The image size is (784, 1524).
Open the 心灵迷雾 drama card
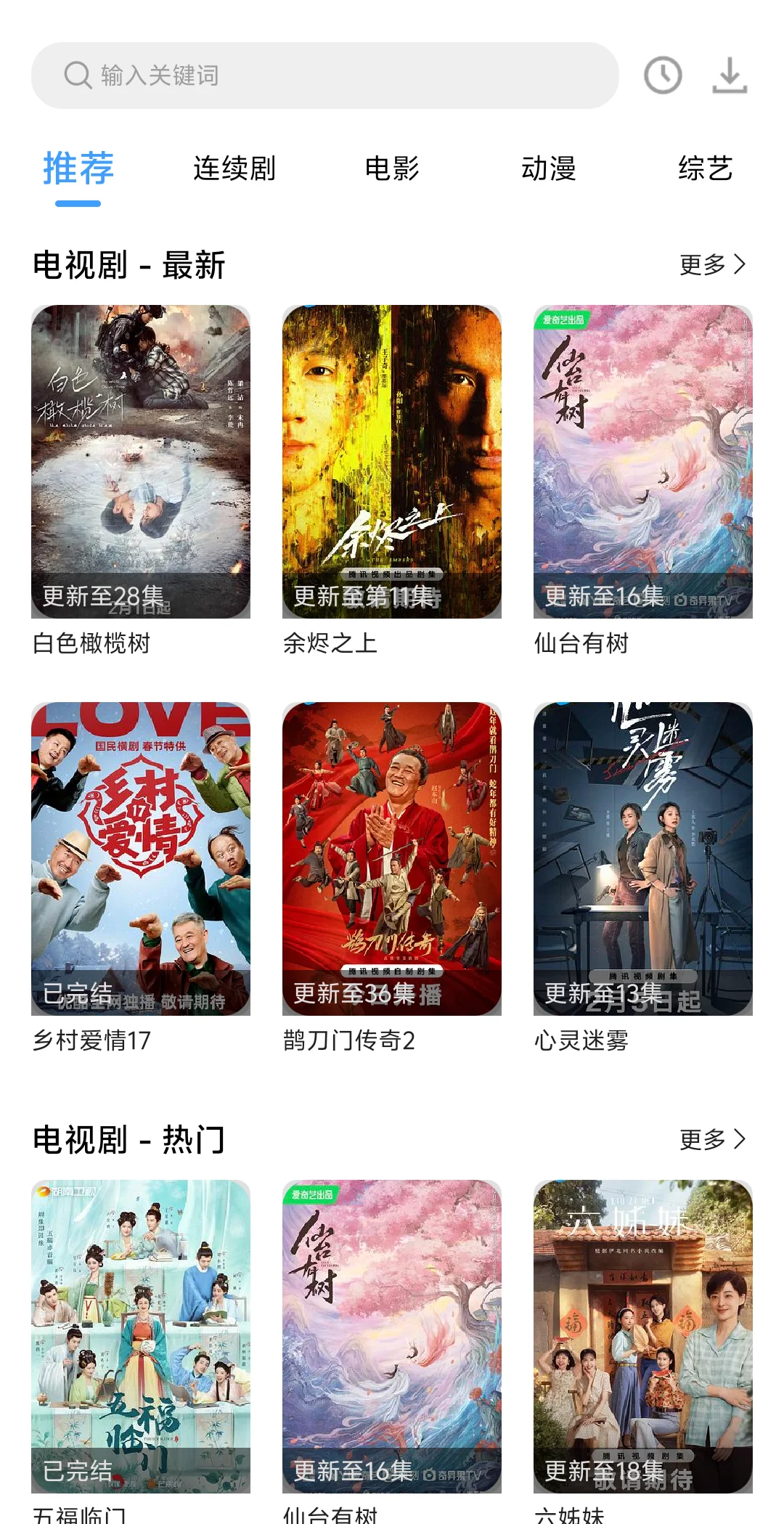click(x=643, y=859)
